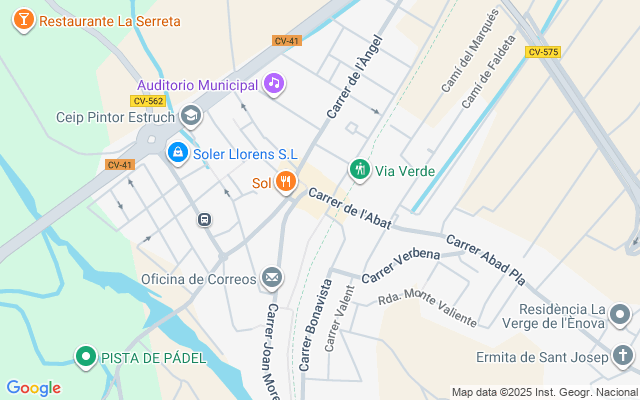Viewport: 640px width, 400px height.
Task: Tap the Oficina de Correos marker
Action: click(x=272, y=278)
